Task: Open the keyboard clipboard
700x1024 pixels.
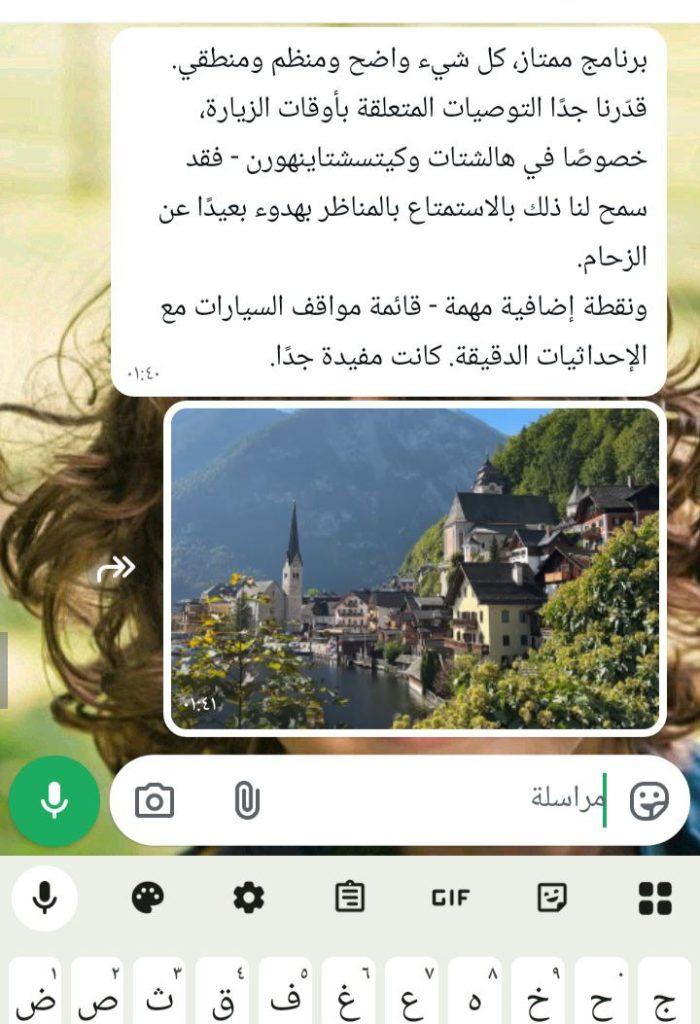Action: [349, 898]
